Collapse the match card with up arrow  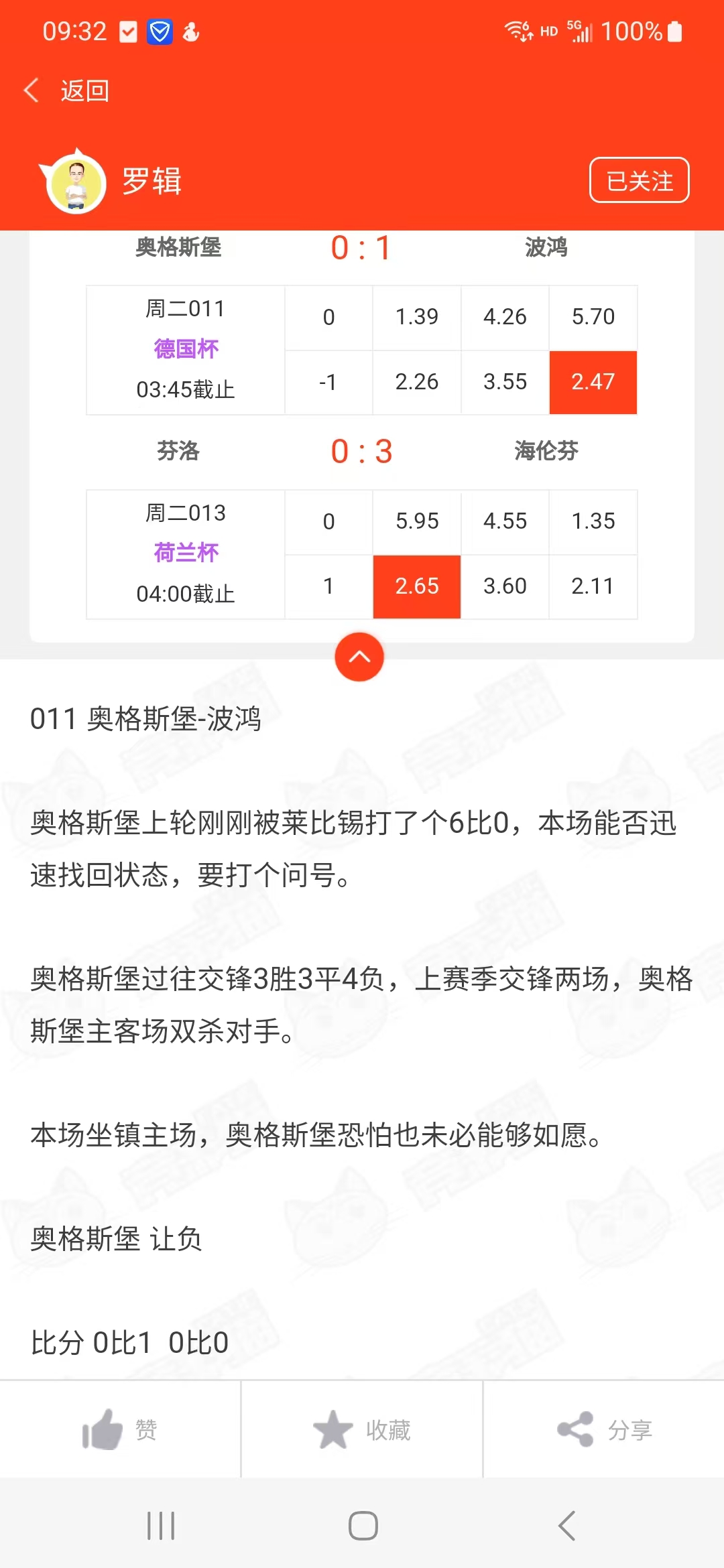pos(359,657)
